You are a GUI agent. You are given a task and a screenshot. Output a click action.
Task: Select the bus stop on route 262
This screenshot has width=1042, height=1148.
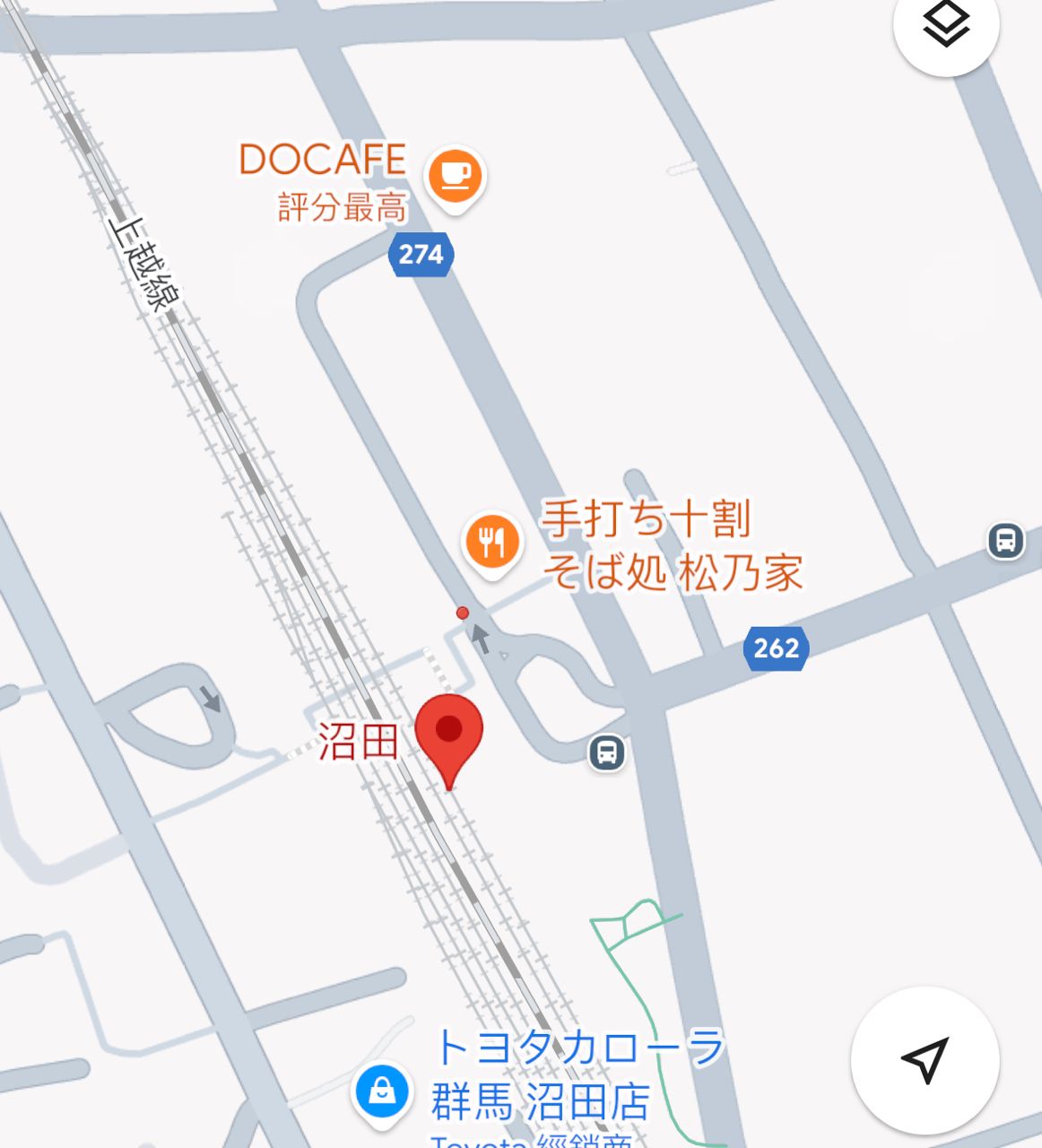click(1005, 542)
